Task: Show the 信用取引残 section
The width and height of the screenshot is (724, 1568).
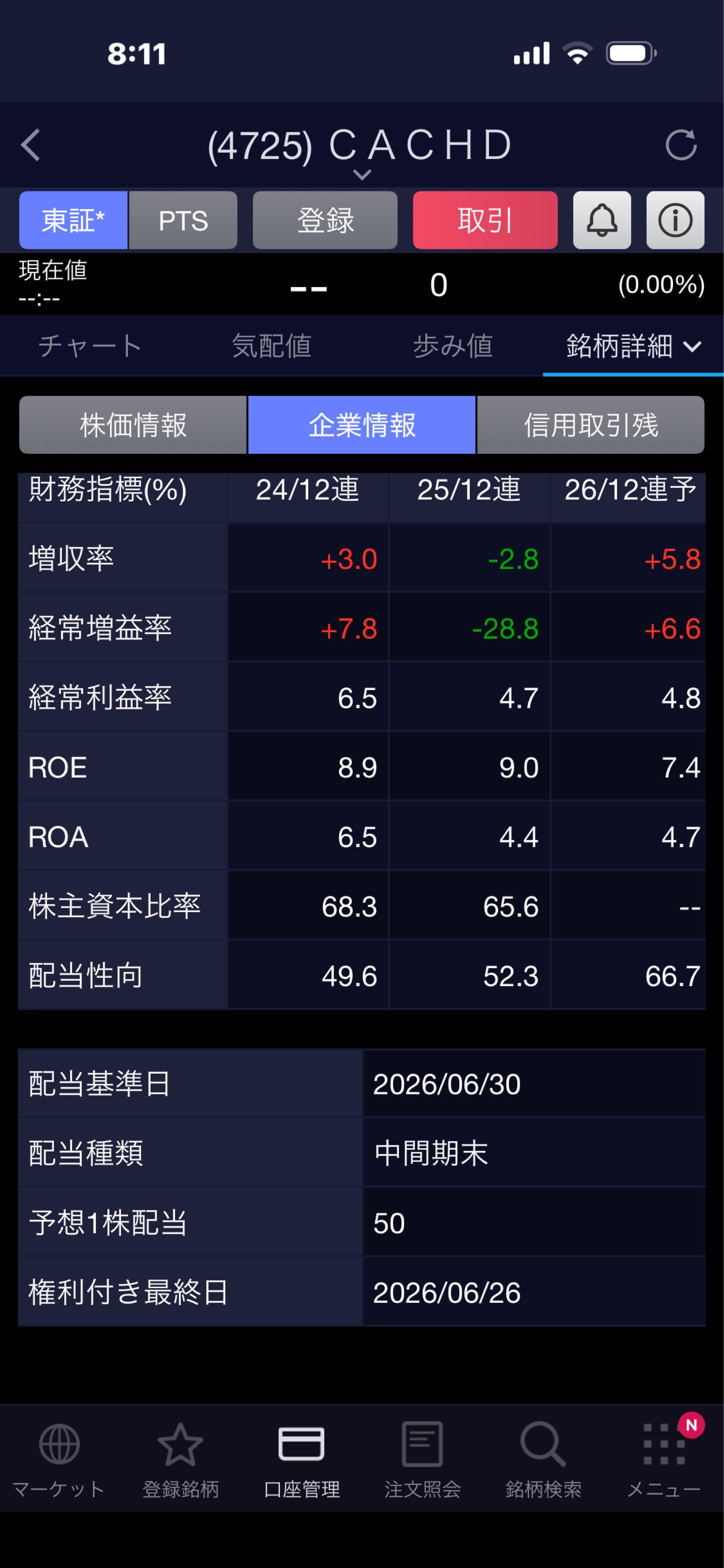Action: 591,425
